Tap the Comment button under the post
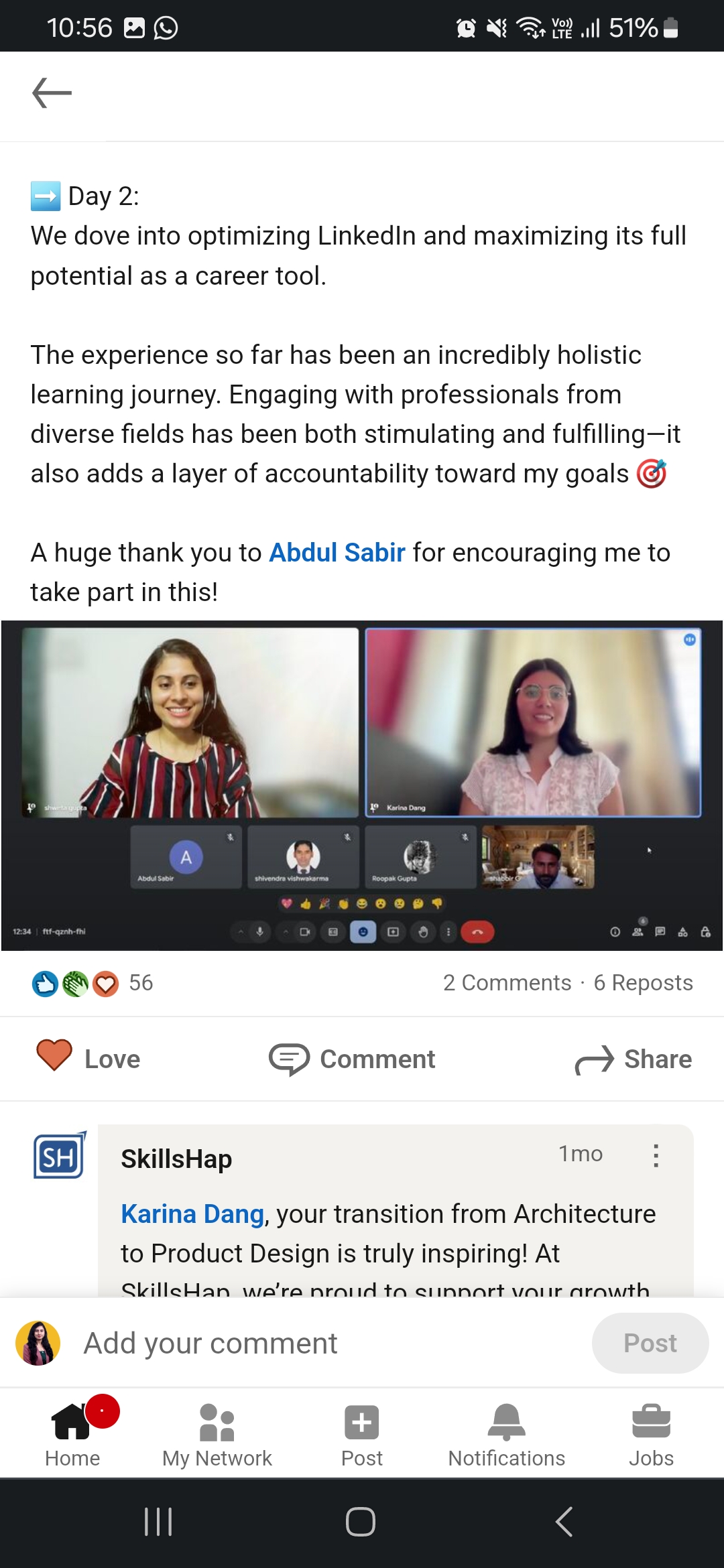 353,1059
